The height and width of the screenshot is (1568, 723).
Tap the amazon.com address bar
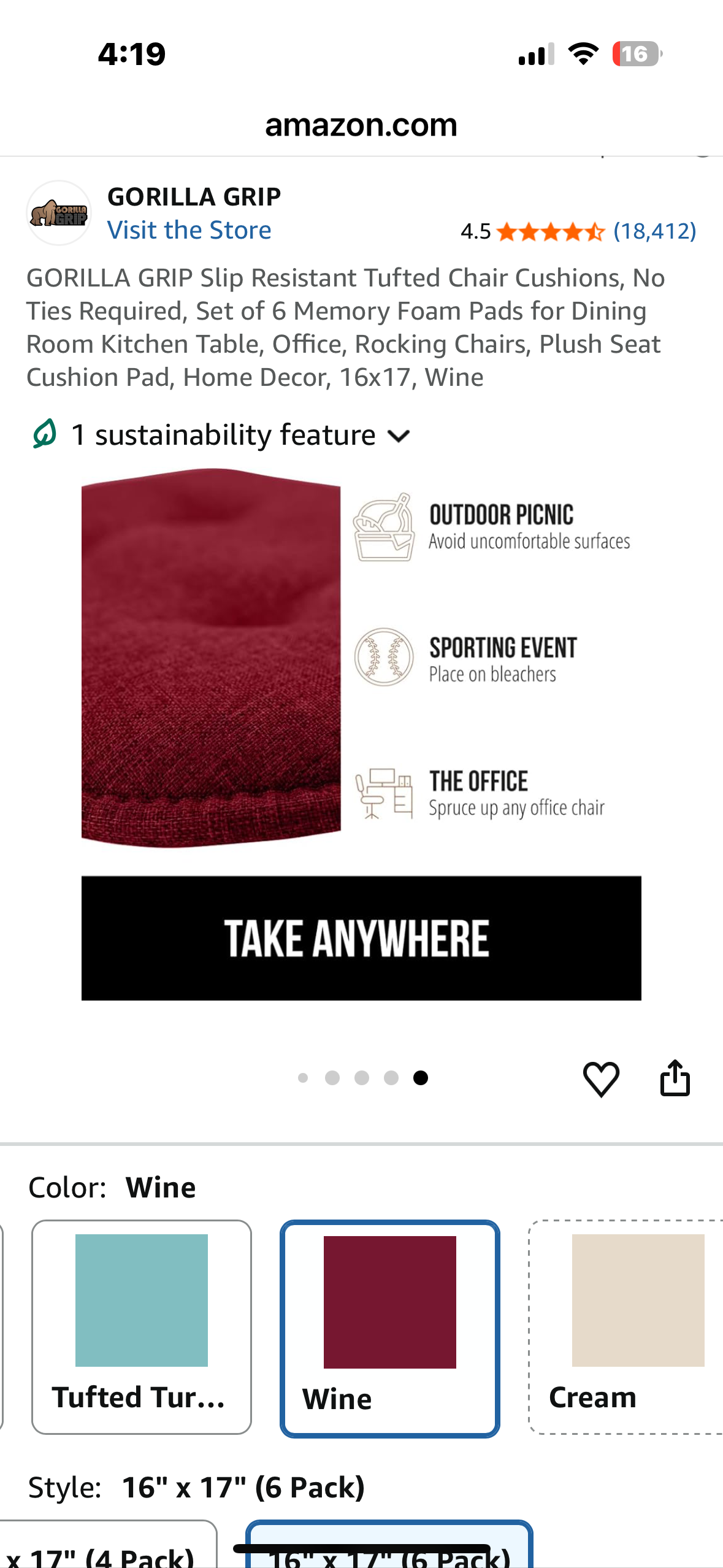tap(361, 125)
